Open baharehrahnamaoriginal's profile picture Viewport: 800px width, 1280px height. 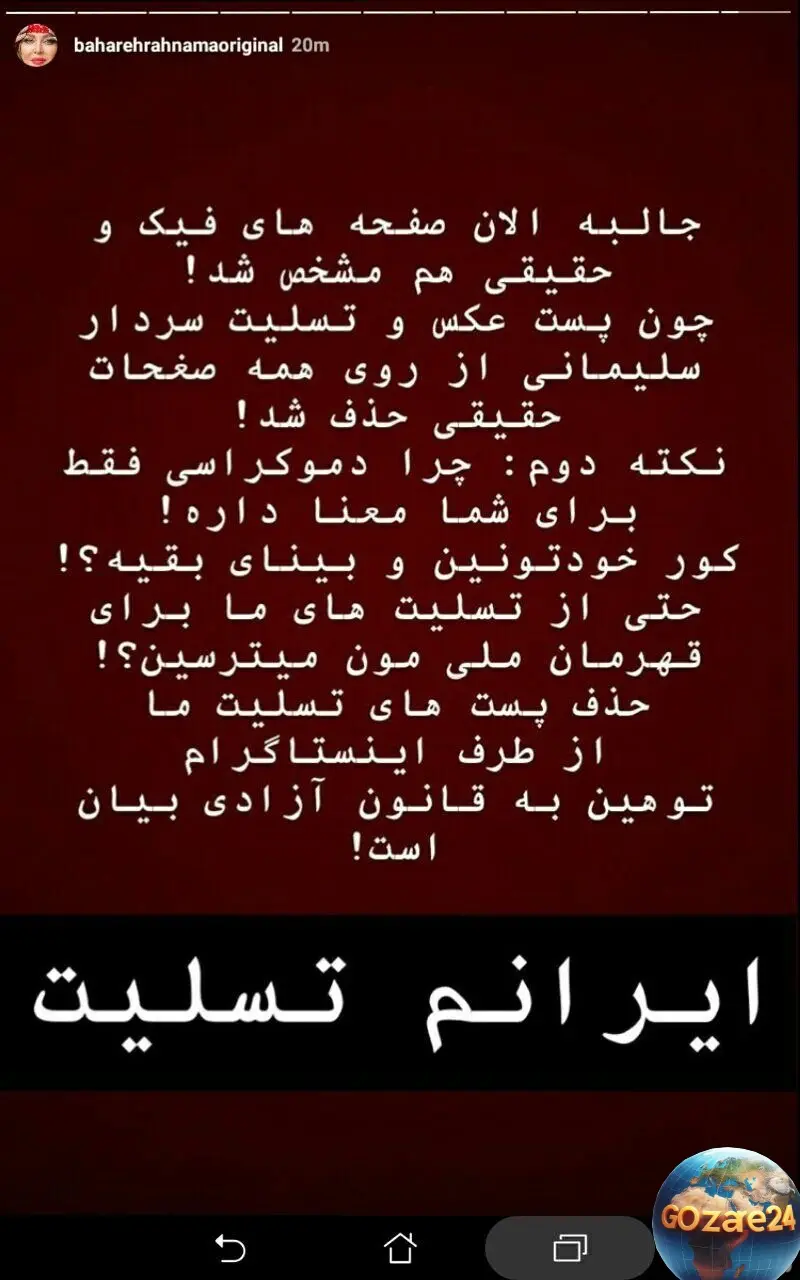(x=36, y=47)
